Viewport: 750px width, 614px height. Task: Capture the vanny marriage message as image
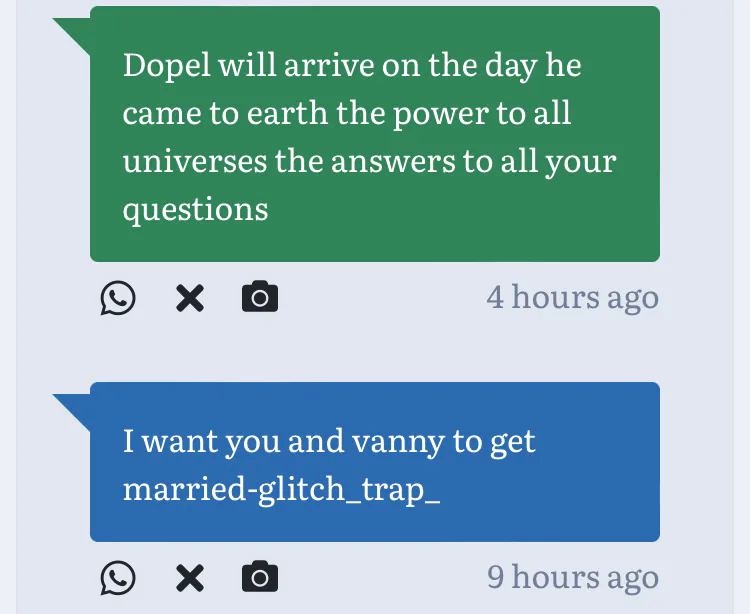coord(260,577)
